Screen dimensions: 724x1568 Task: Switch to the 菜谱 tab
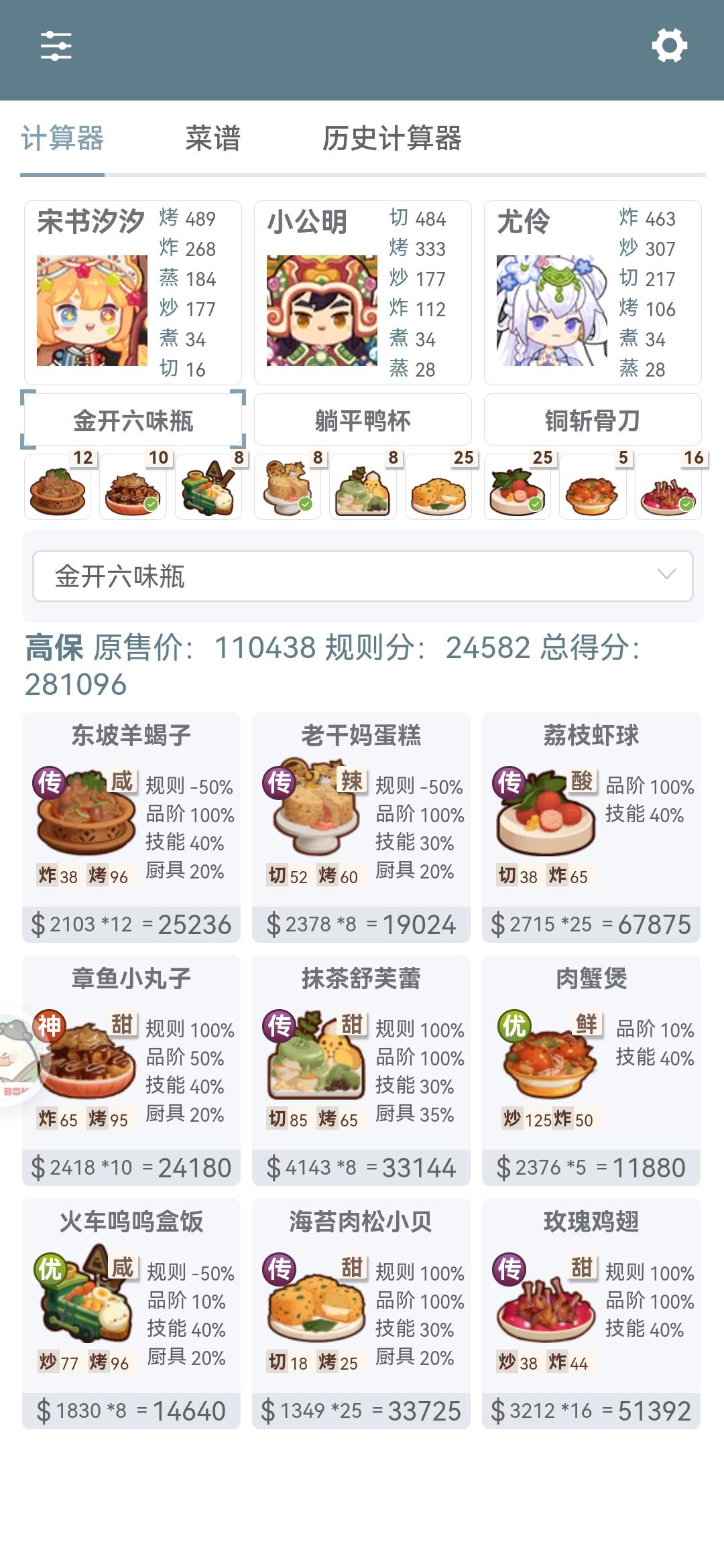[x=213, y=137]
